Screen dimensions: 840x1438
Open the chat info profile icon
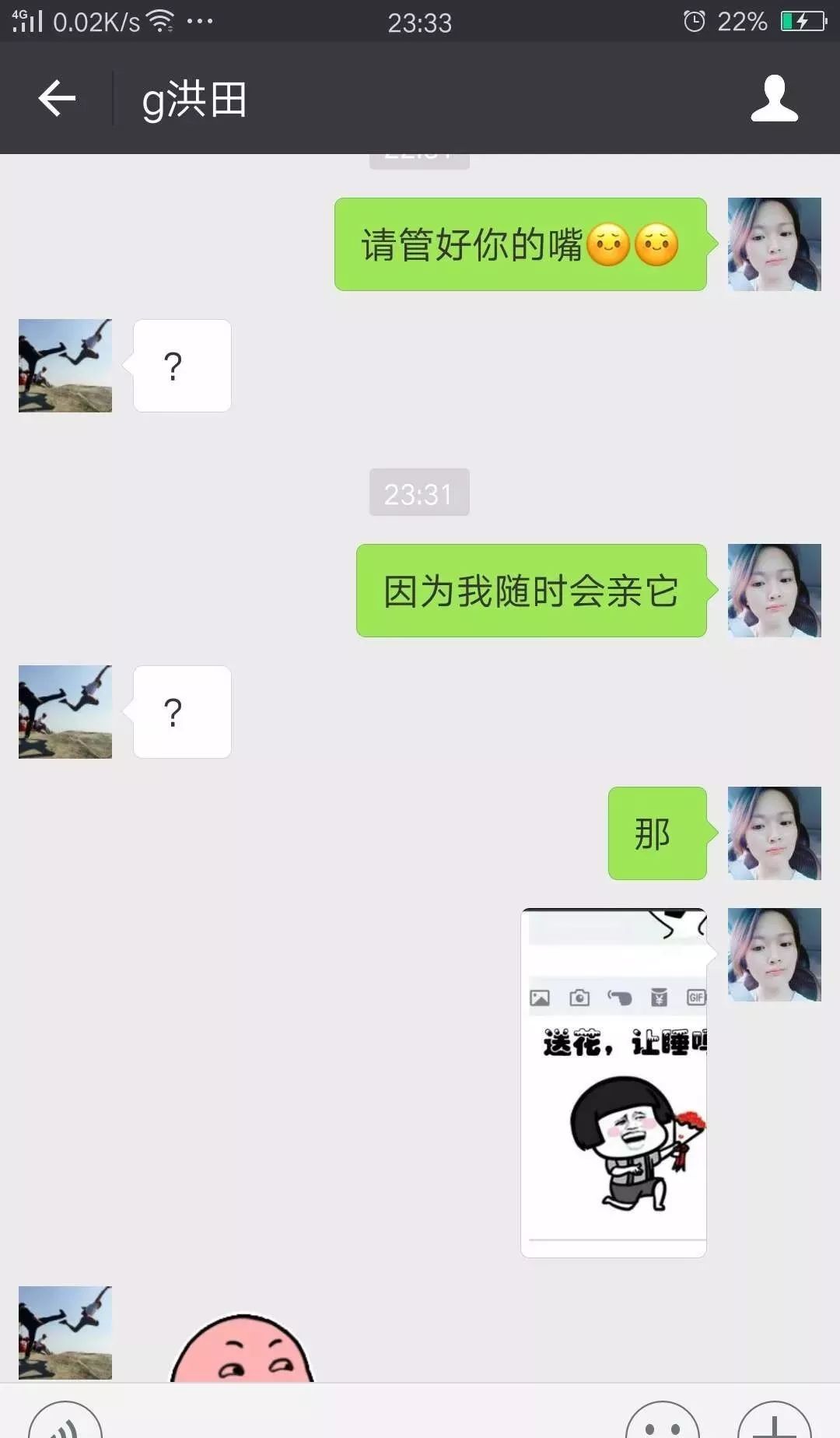pos(774,99)
